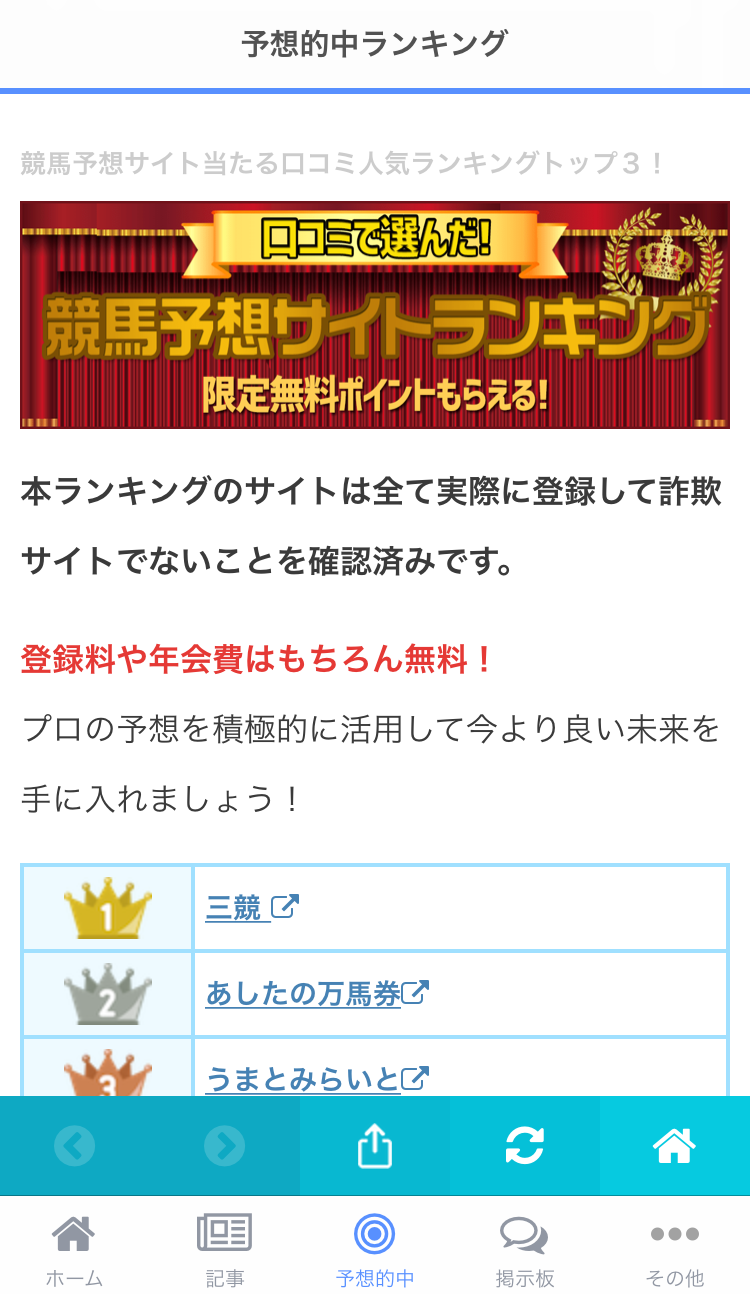Viewport: 750px width, 1294px height.
Task: Reload the current page
Action: point(525,1146)
